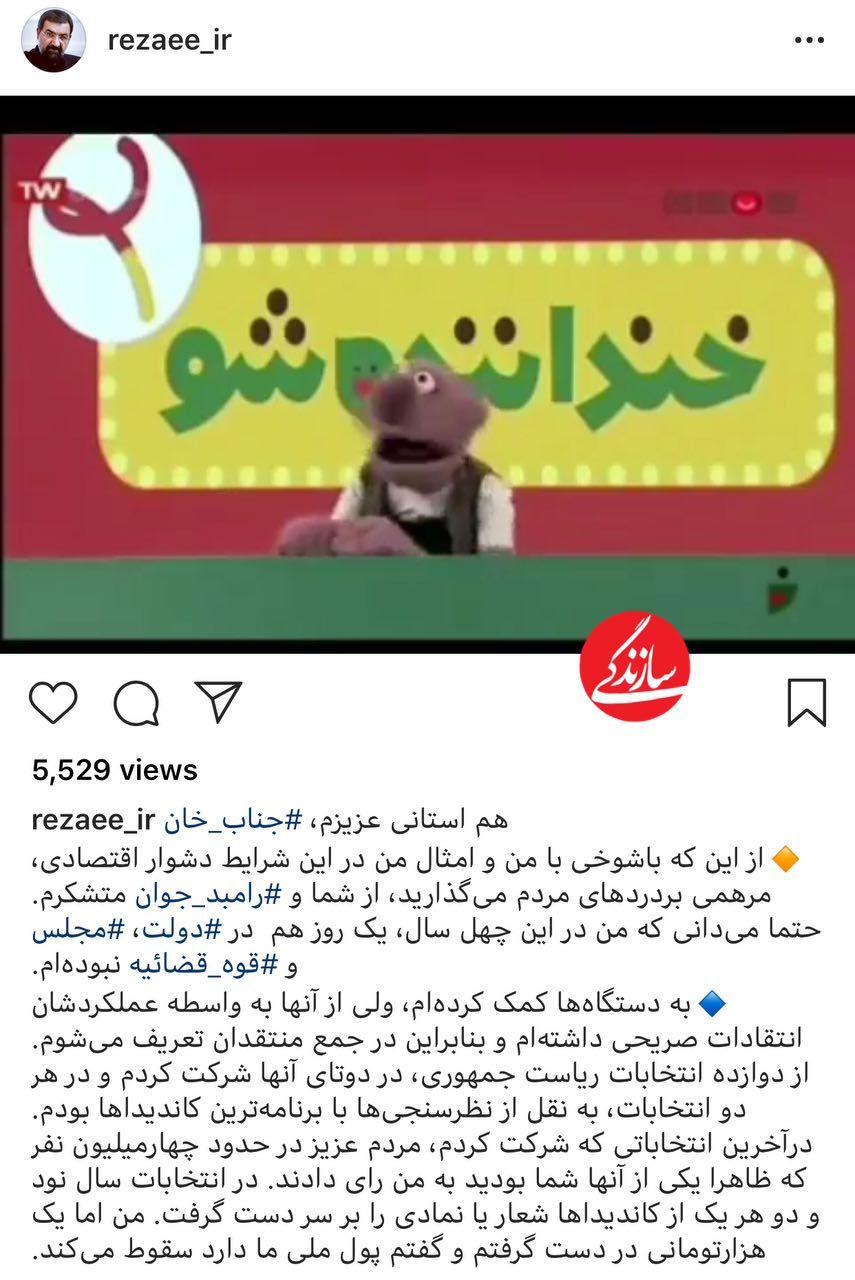Share the post via the paper plane icon
Screen dimensions: 855x1280
point(218,703)
